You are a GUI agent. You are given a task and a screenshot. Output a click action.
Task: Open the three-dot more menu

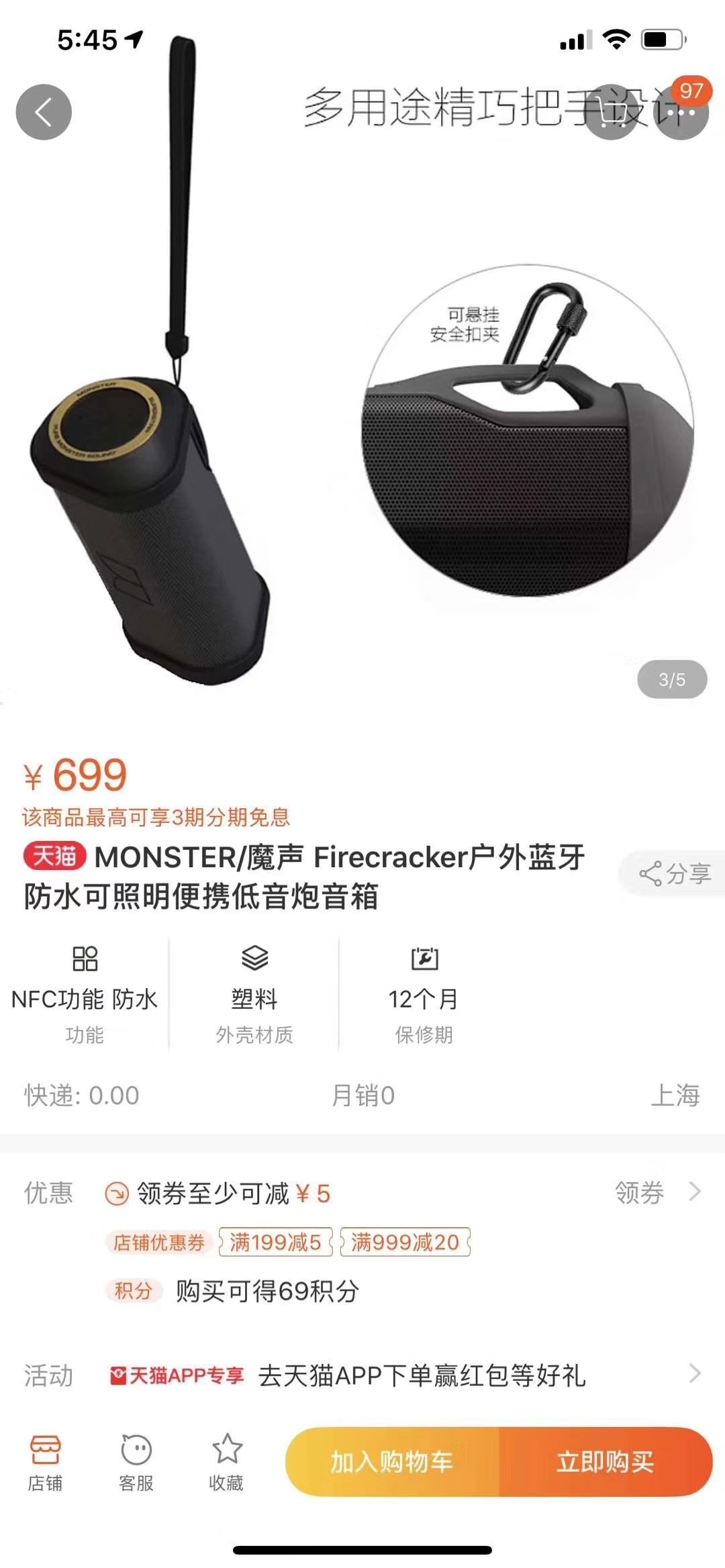pyautogui.click(x=681, y=113)
